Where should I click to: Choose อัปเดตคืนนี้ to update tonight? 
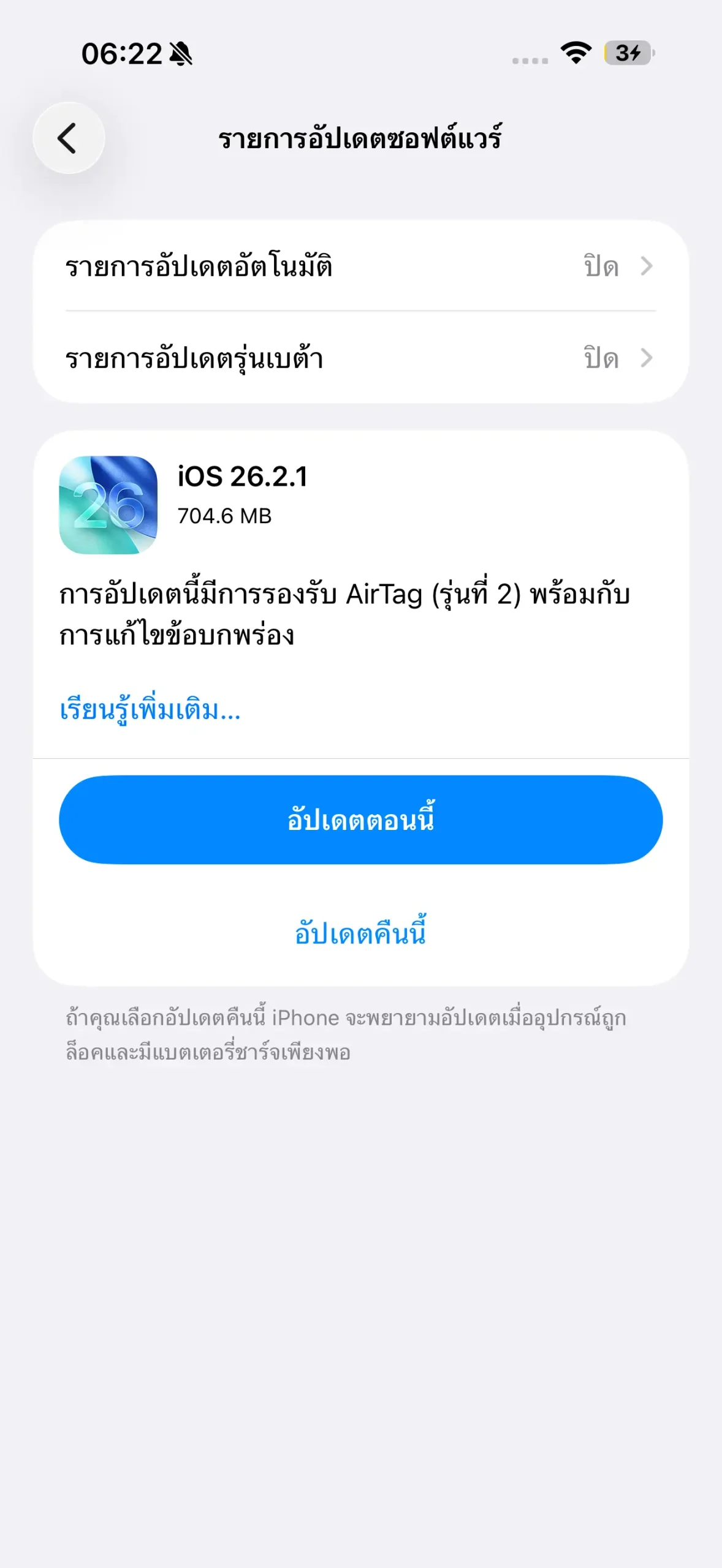[360, 933]
